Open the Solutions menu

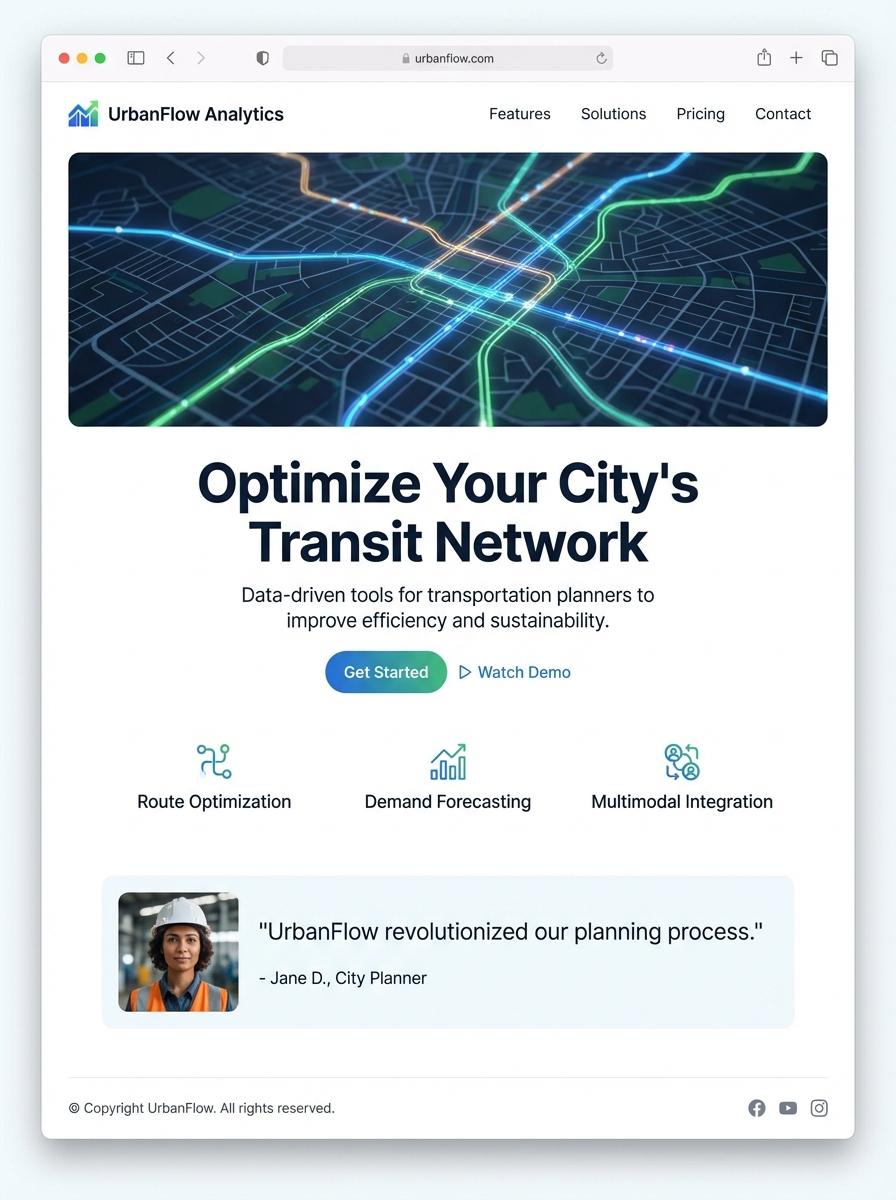click(x=613, y=113)
